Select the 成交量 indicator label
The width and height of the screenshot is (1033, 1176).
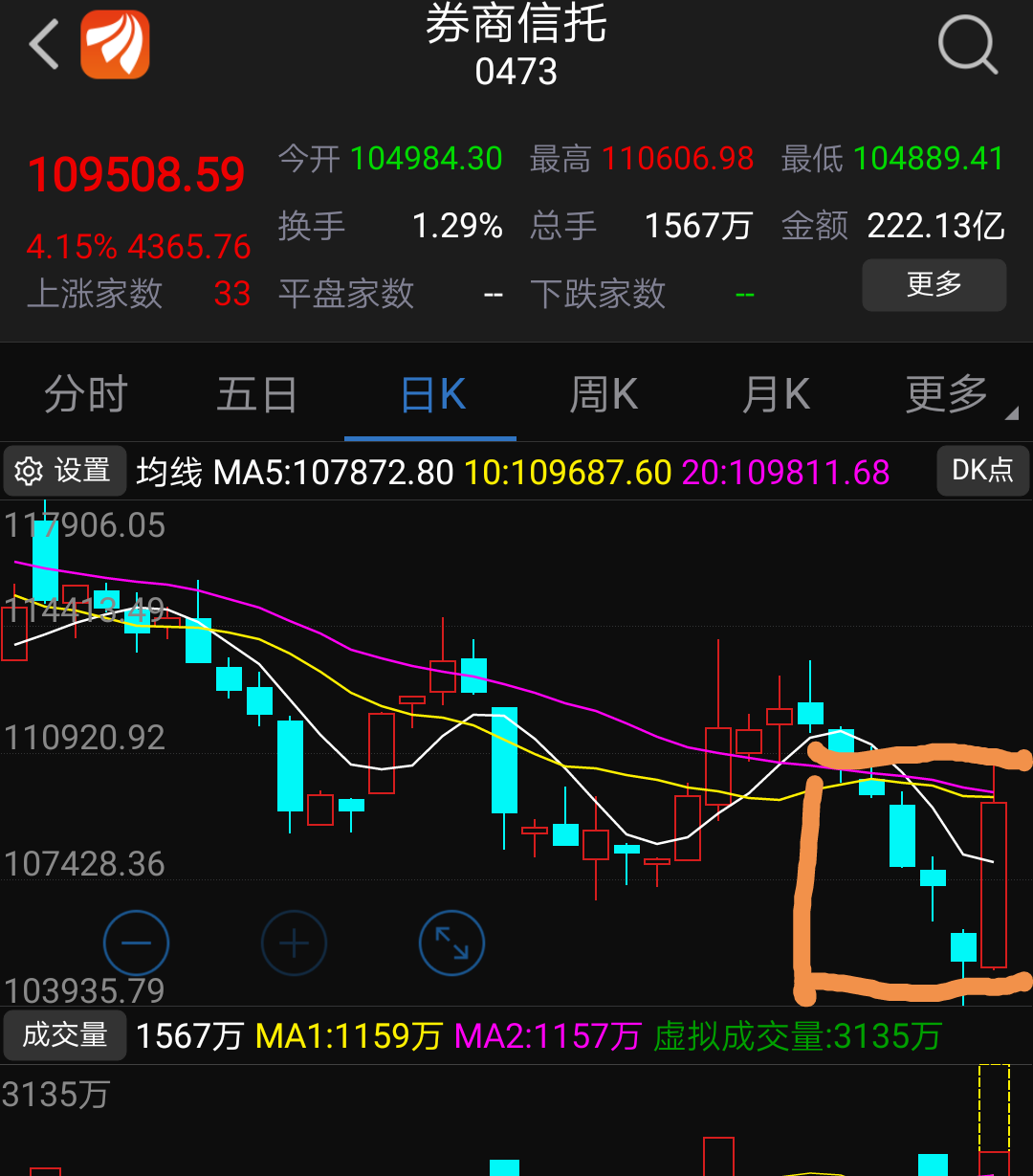[64, 1034]
